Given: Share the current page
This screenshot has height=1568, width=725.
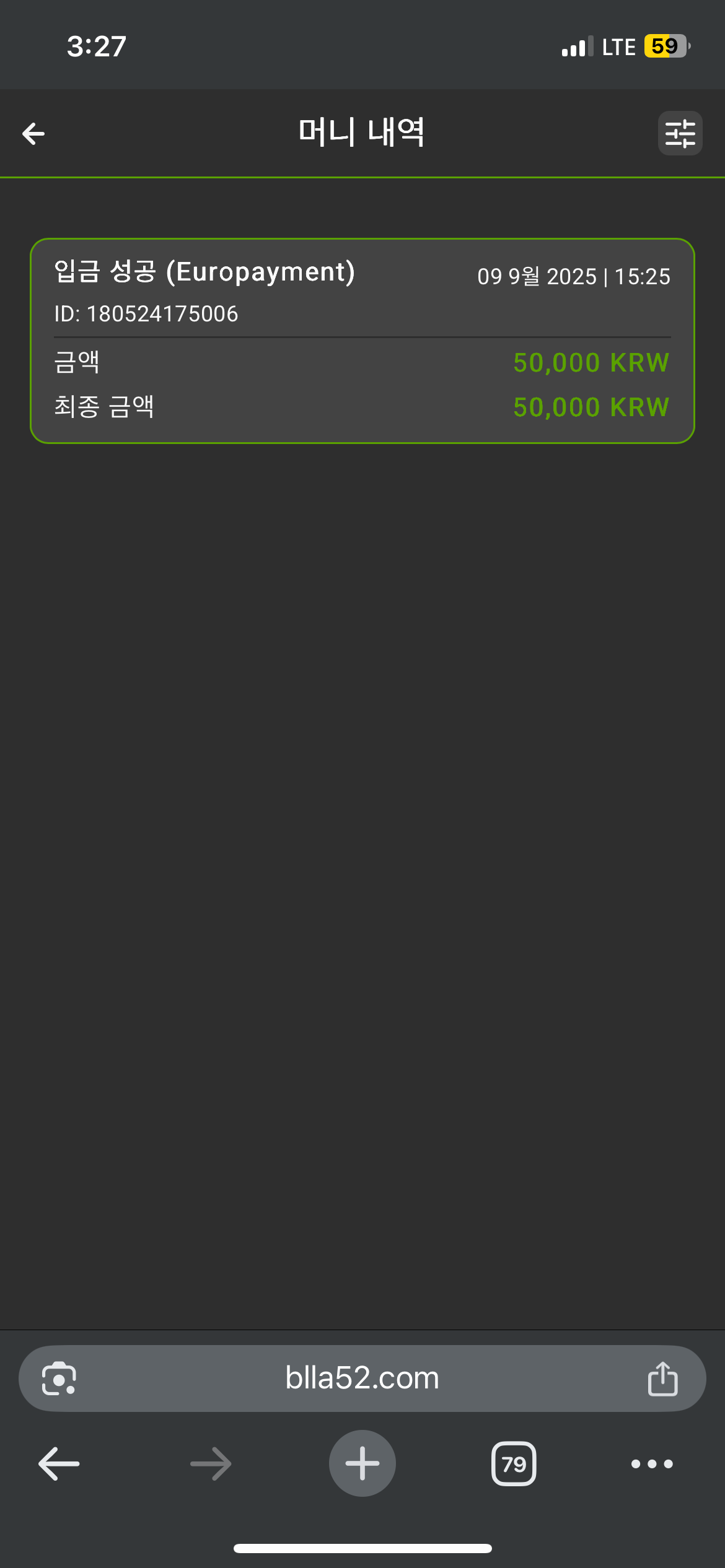Looking at the screenshot, I should point(662,1379).
